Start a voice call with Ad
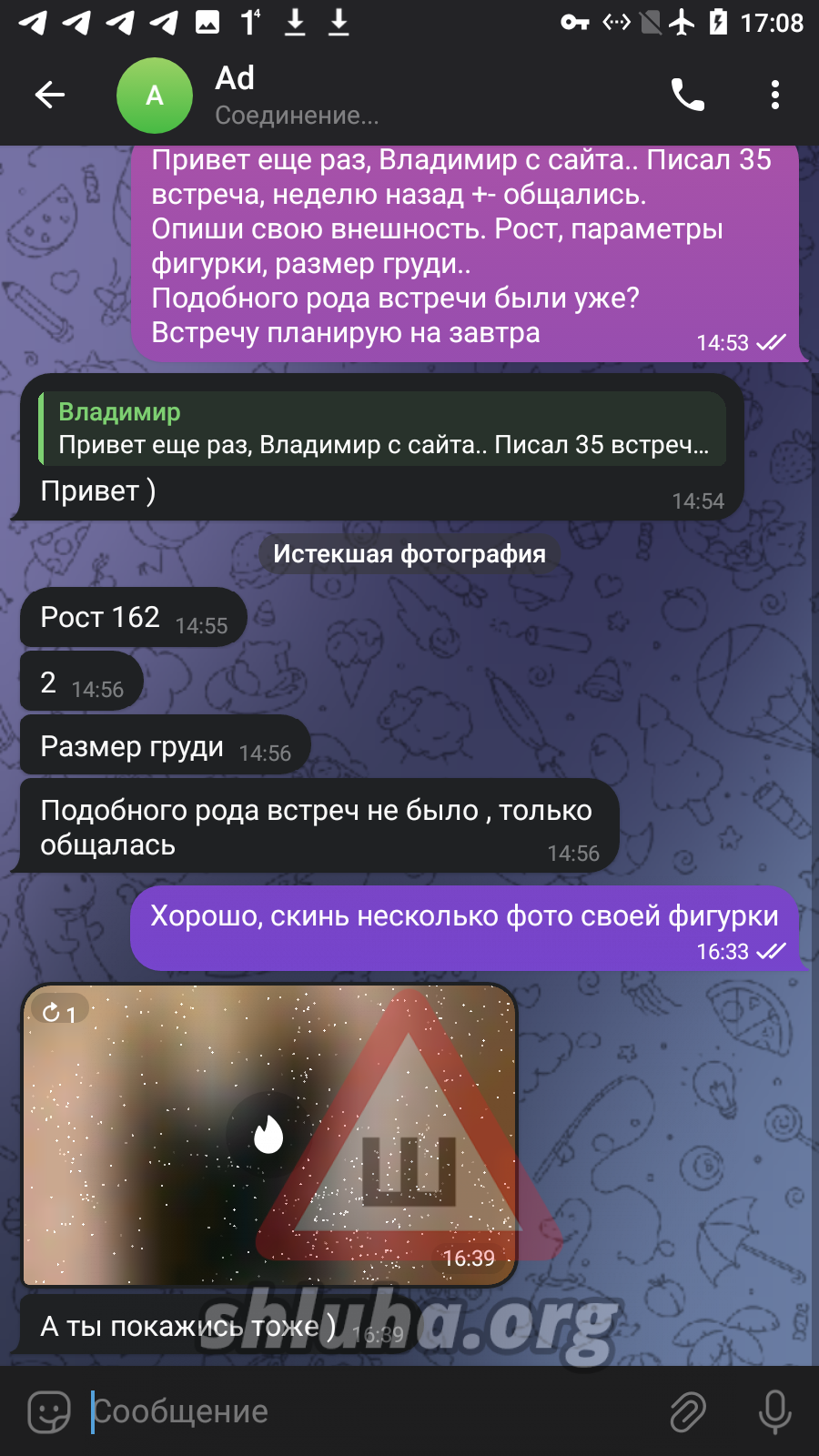The height and width of the screenshot is (1456, 819). [687, 95]
